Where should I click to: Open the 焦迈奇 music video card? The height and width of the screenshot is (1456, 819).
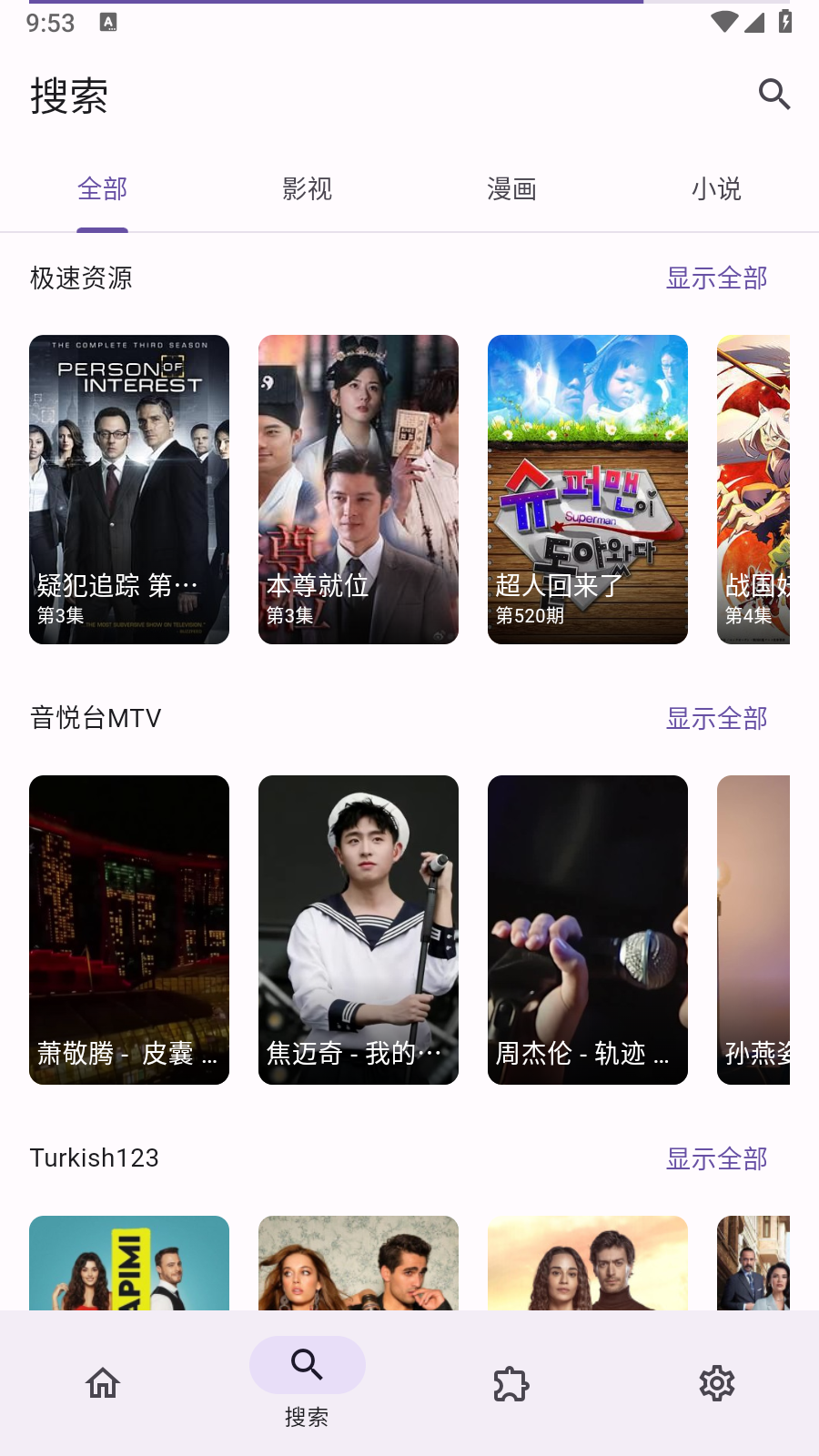tap(359, 930)
